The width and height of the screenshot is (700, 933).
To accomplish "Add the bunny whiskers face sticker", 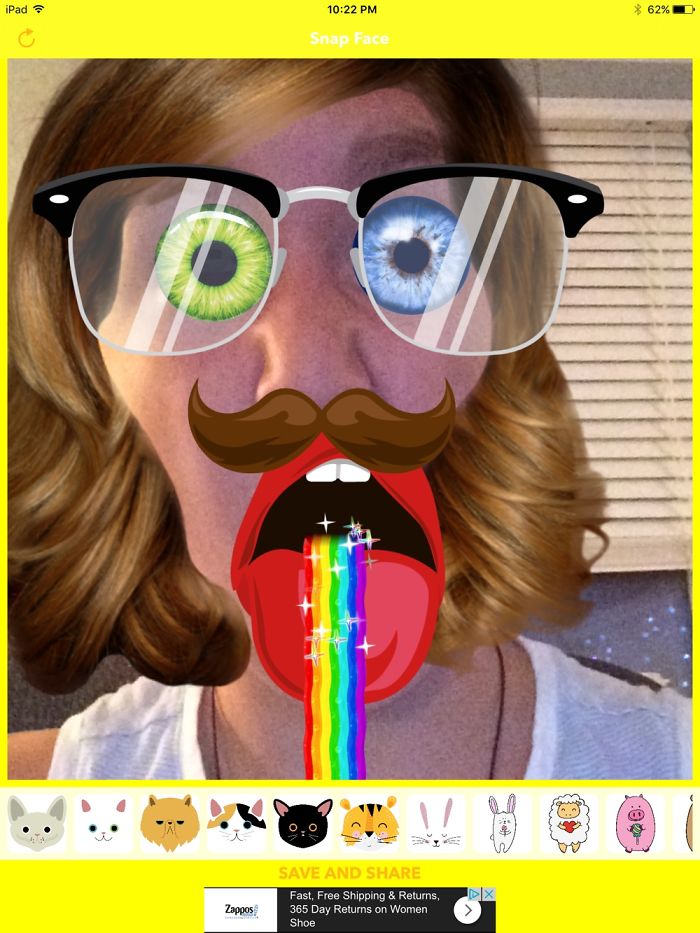I will click(435, 822).
